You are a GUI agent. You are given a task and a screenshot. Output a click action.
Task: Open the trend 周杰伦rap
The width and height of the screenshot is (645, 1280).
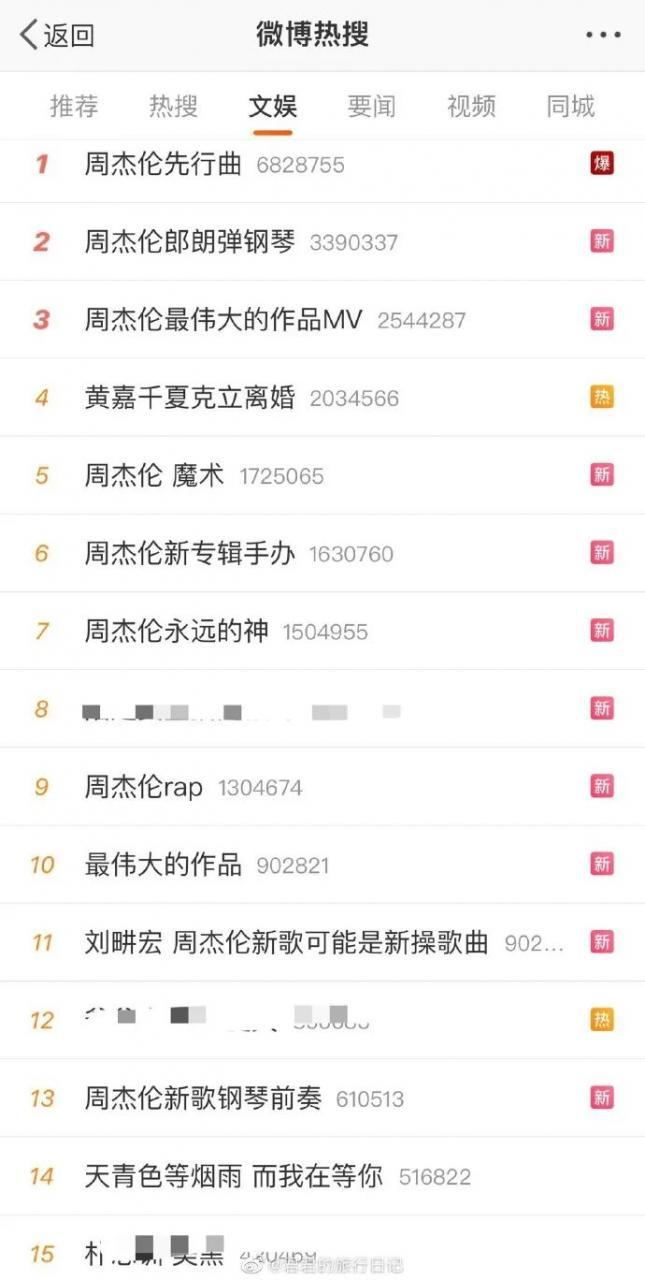pyautogui.click(x=143, y=788)
